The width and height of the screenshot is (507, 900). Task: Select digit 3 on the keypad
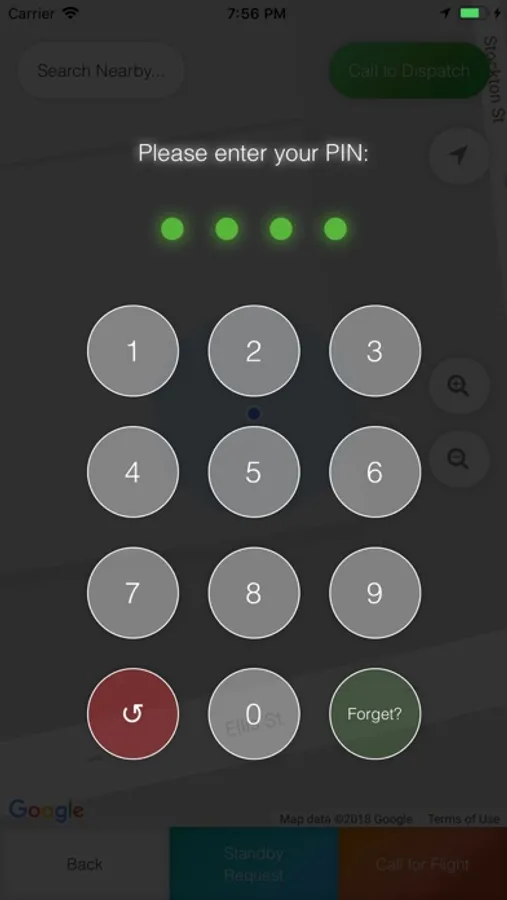click(375, 351)
